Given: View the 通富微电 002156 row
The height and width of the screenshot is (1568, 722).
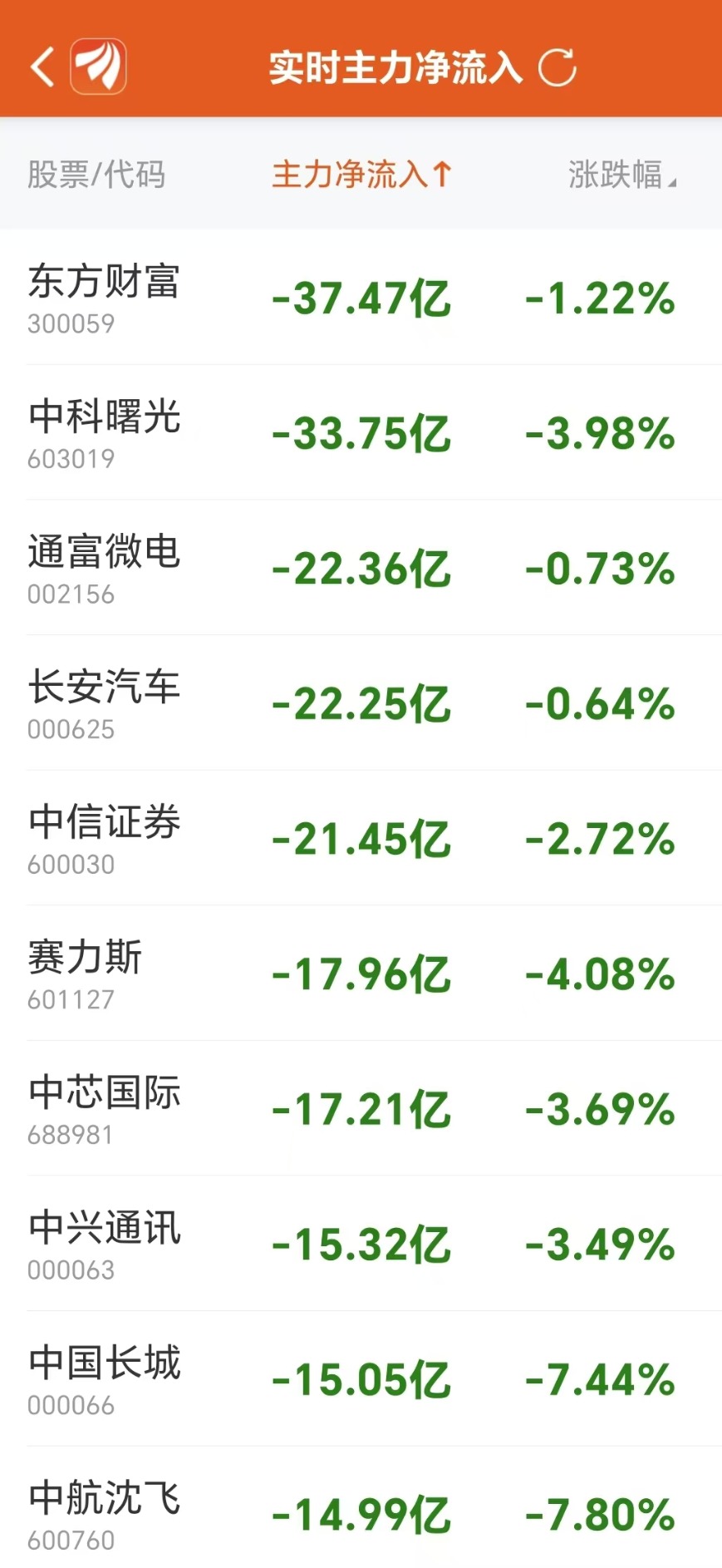Looking at the screenshot, I should [x=361, y=568].
